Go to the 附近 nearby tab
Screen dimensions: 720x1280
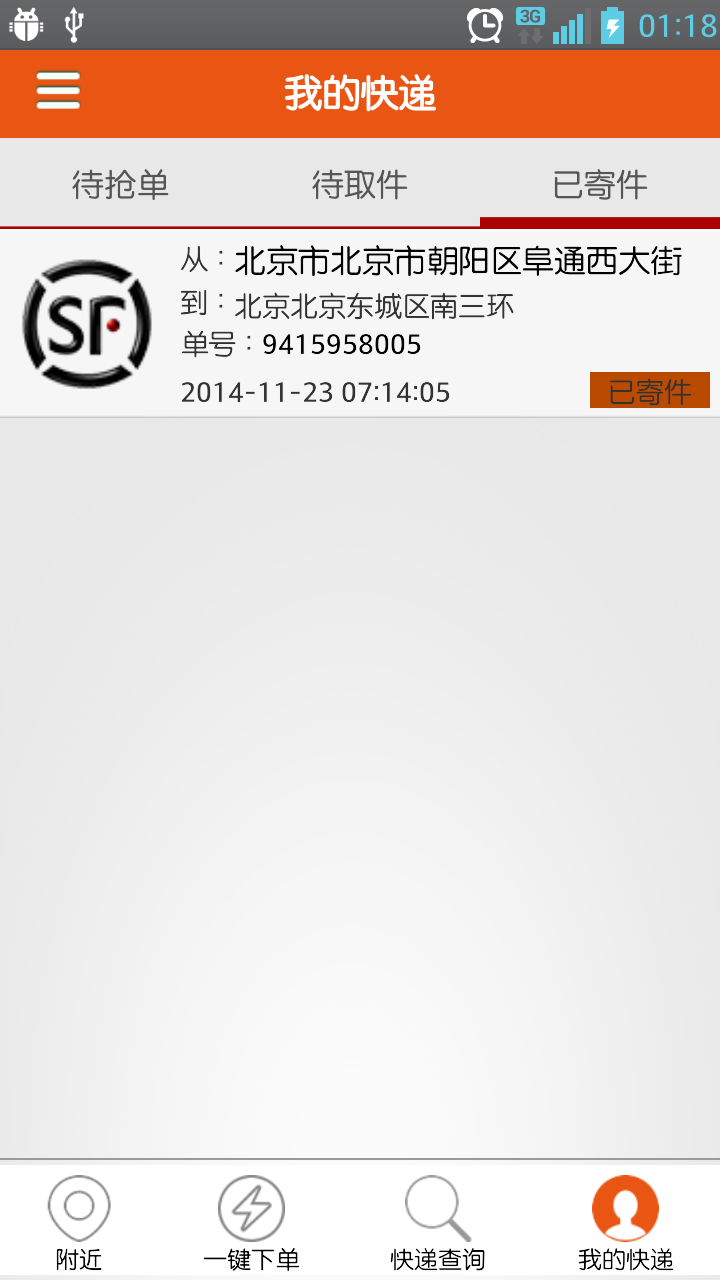79,1222
